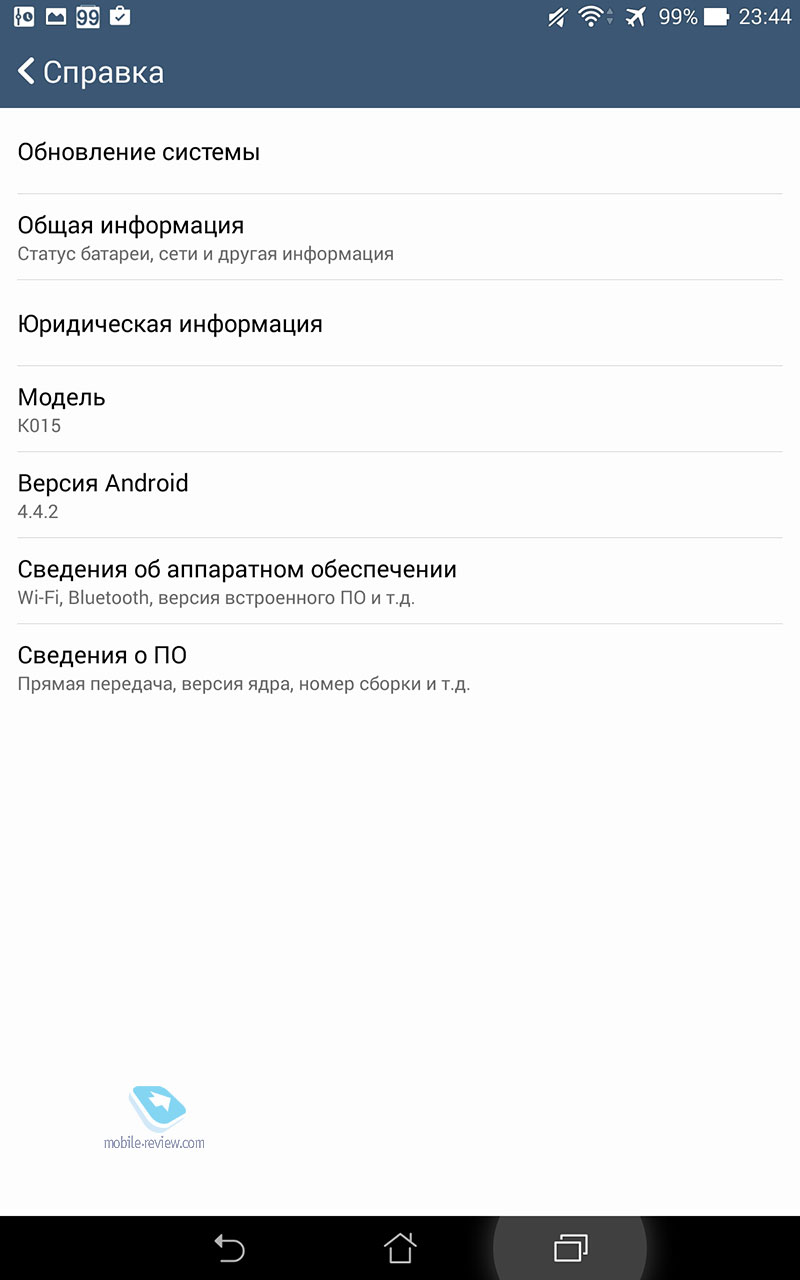This screenshot has width=800, height=1280.
Task: Tap the Модель K015 row
Action: pos(400,409)
